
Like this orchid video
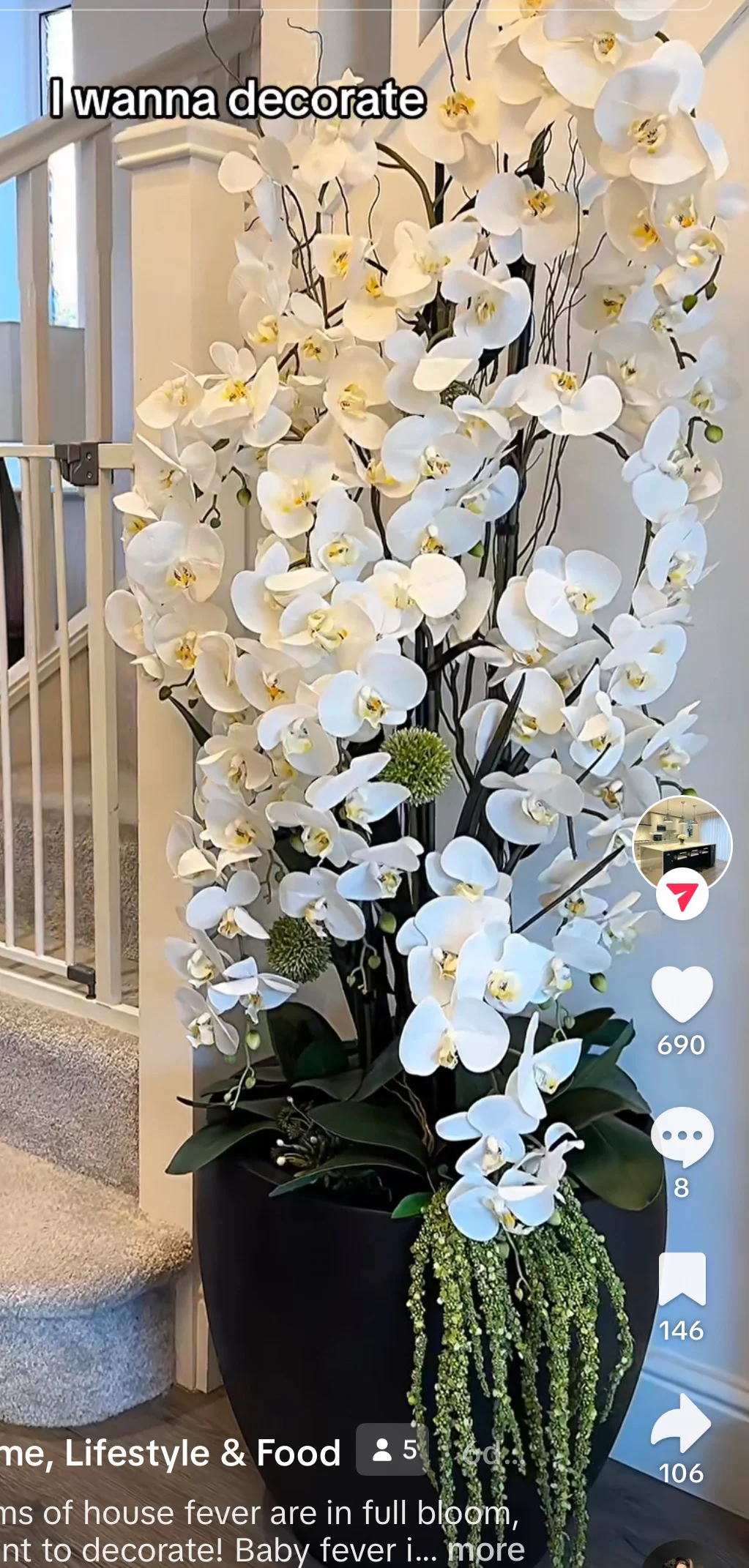(x=682, y=994)
